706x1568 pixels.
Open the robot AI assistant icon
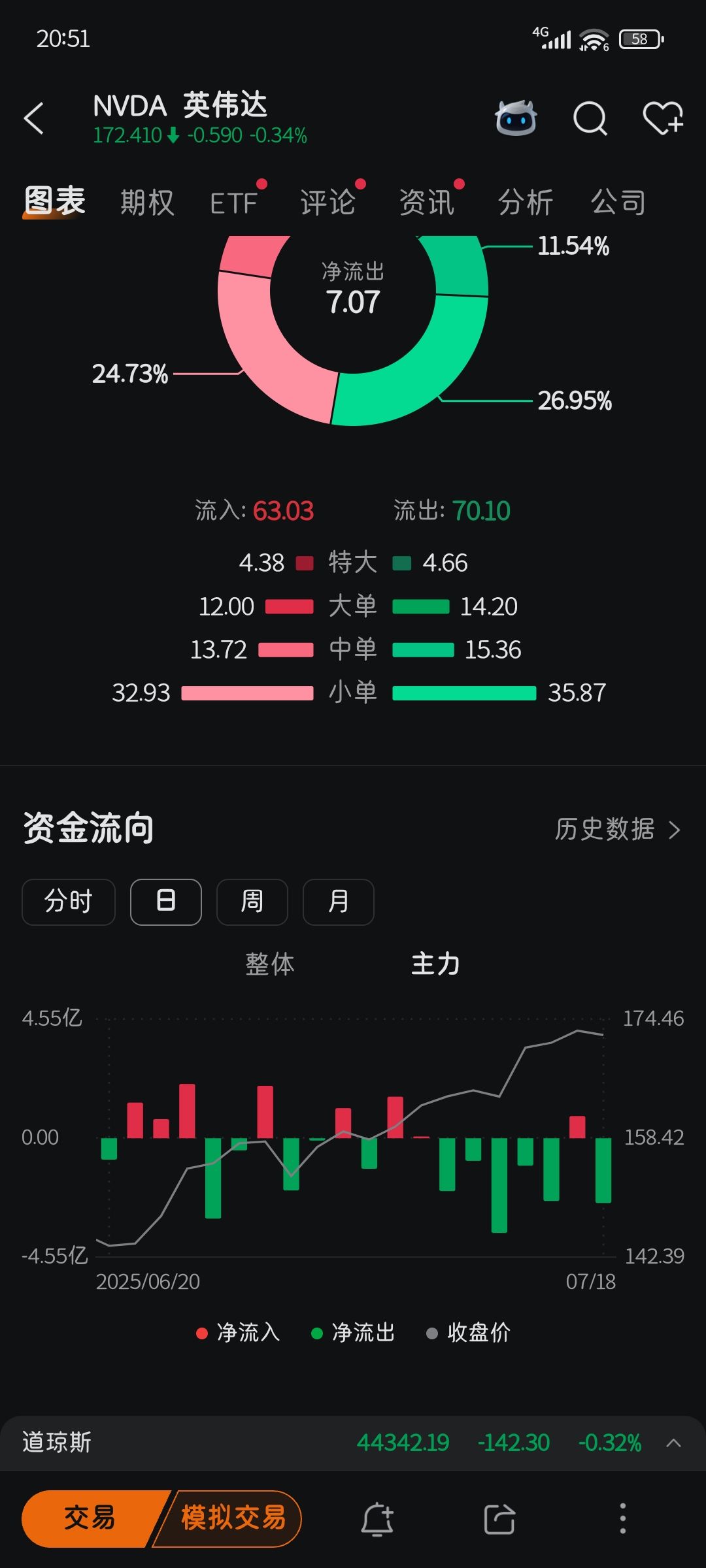516,118
